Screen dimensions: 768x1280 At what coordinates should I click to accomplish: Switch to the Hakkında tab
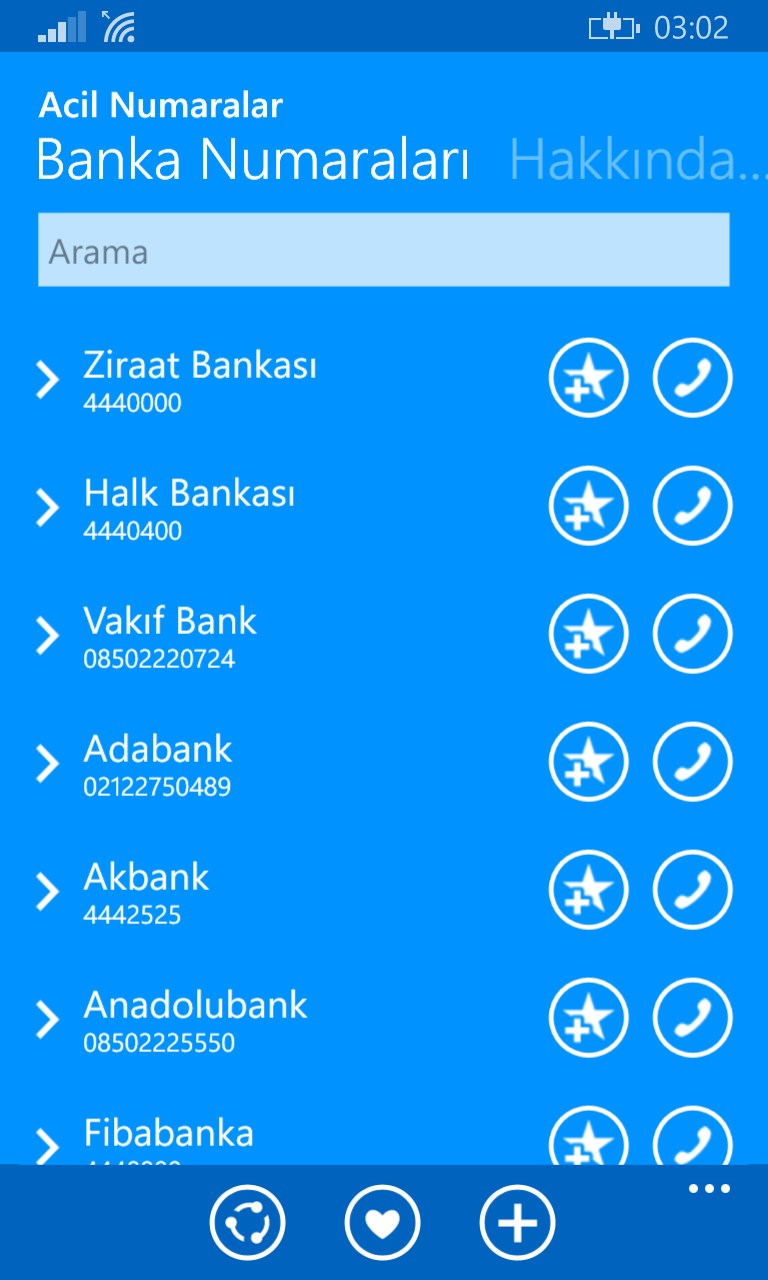pyautogui.click(x=636, y=160)
